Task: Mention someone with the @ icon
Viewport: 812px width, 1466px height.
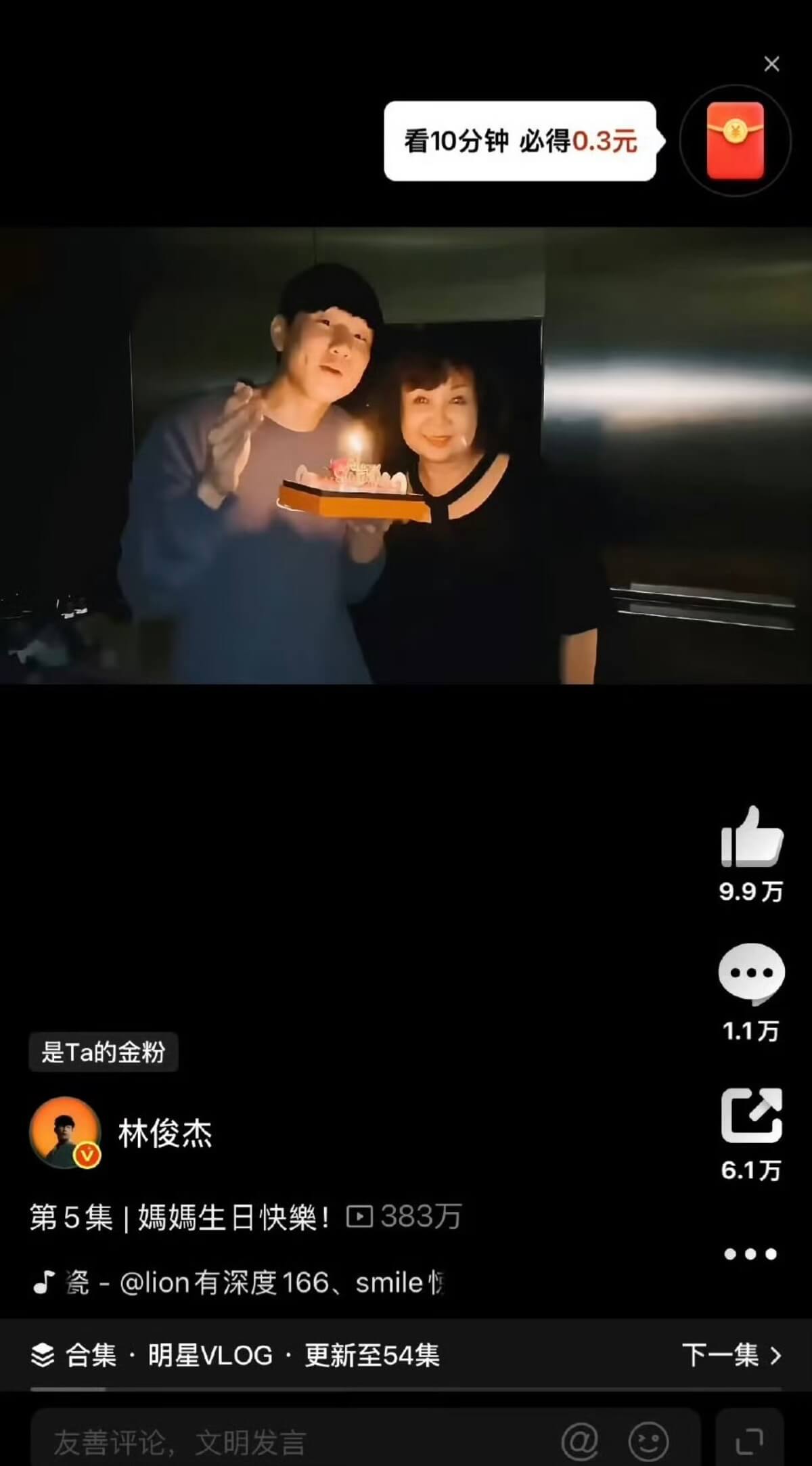Action: (x=580, y=1442)
